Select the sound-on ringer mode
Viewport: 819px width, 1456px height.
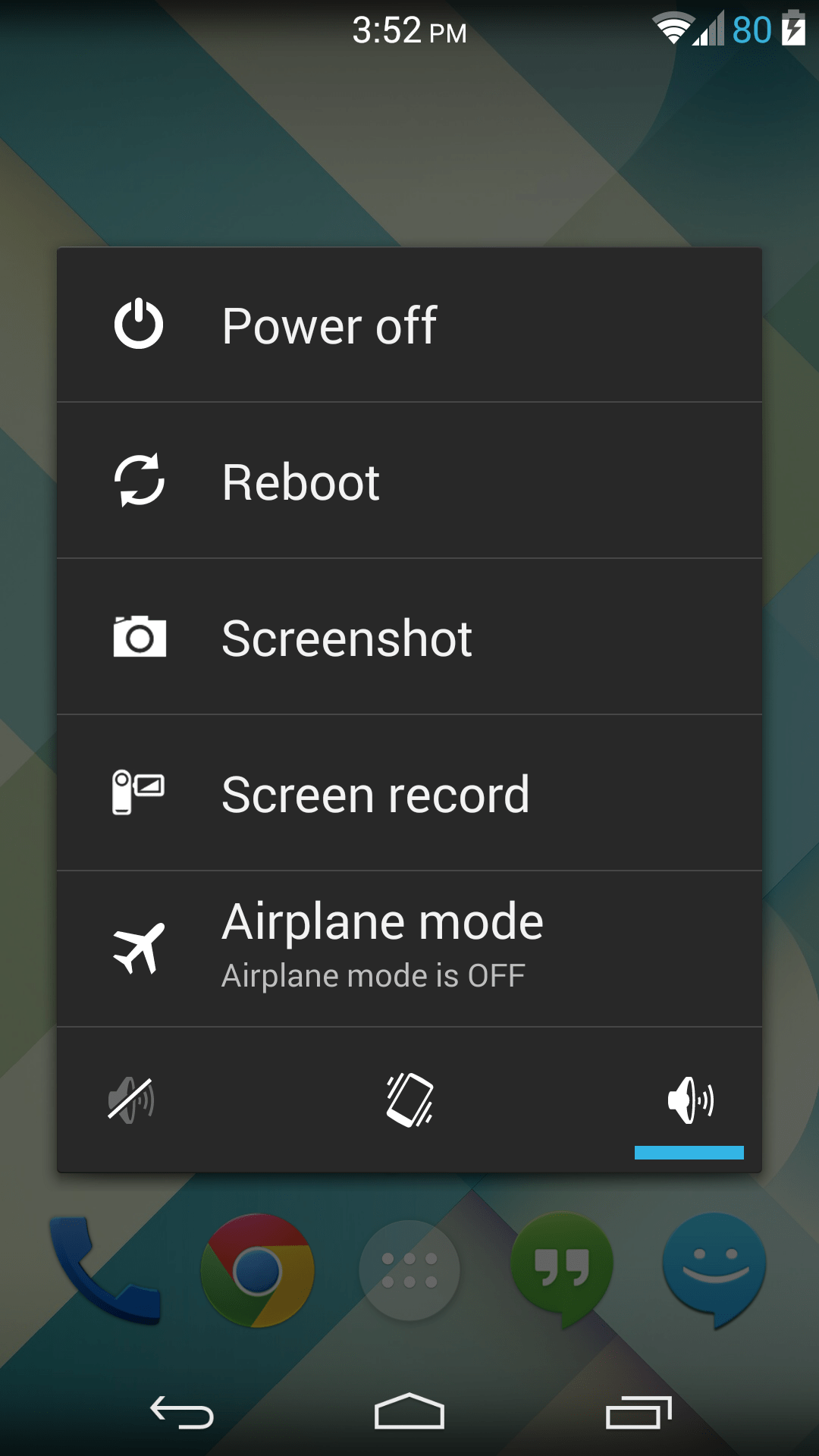click(x=689, y=1100)
